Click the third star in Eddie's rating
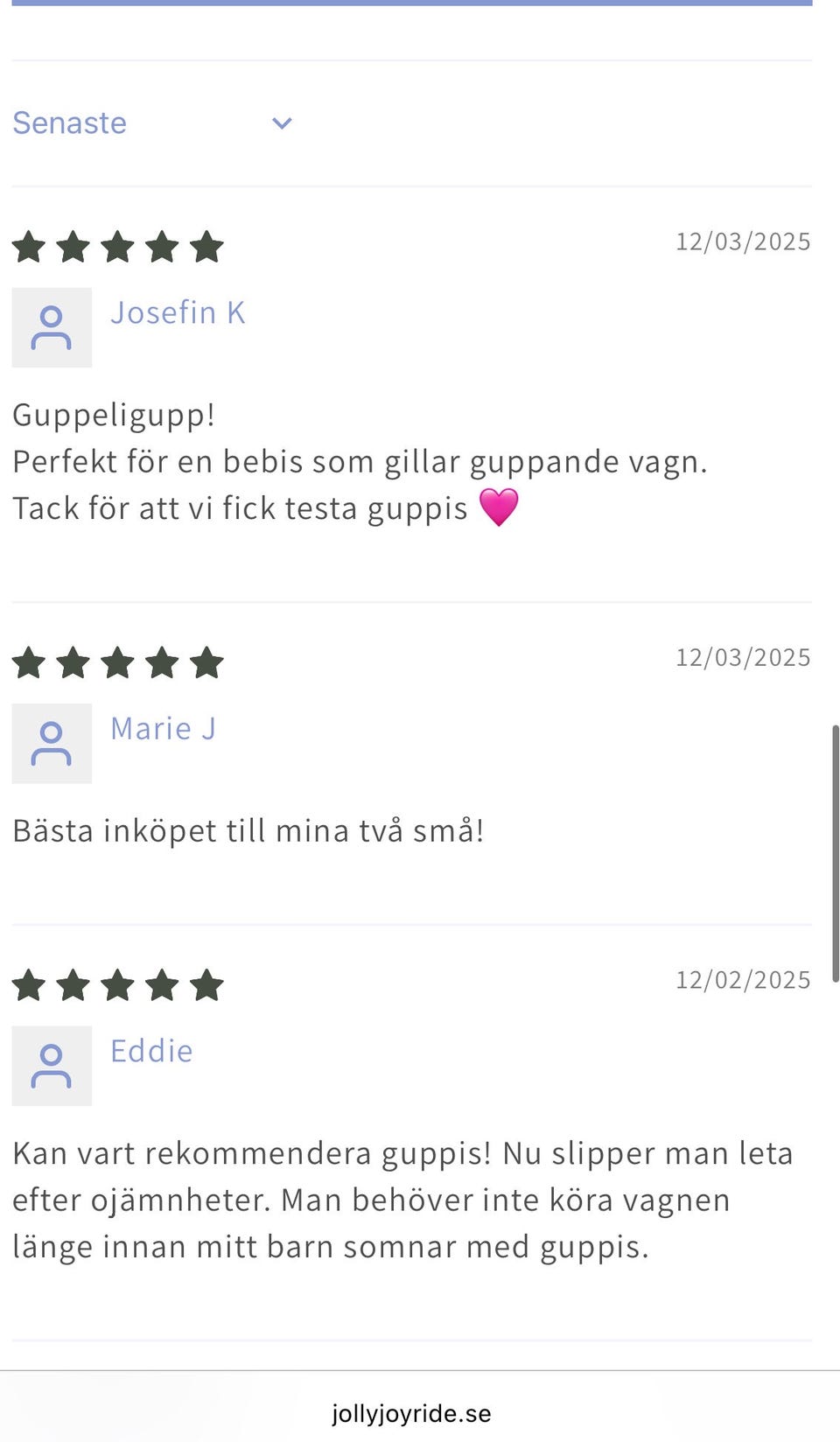The image size is (840, 1442). click(x=117, y=984)
